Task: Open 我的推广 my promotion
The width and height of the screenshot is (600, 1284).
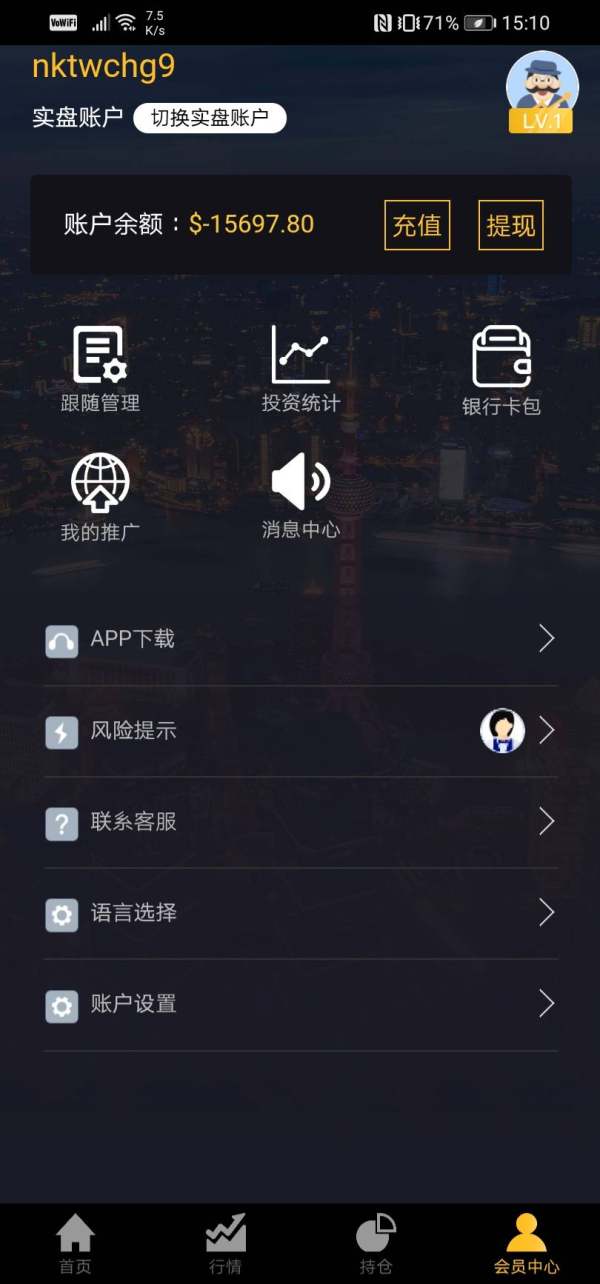Action: pos(100,497)
